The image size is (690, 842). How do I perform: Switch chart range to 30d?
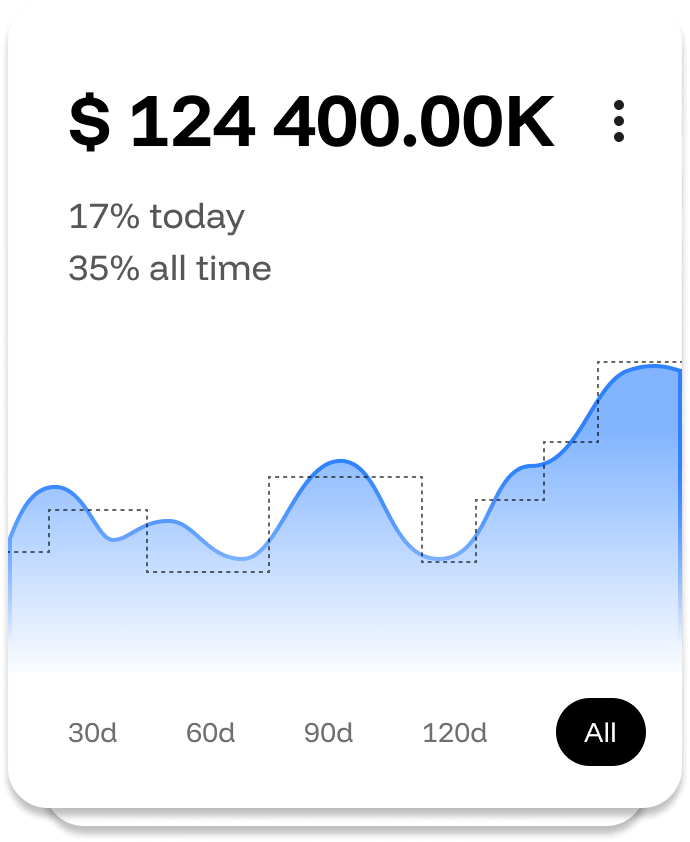tap(93, 733)
